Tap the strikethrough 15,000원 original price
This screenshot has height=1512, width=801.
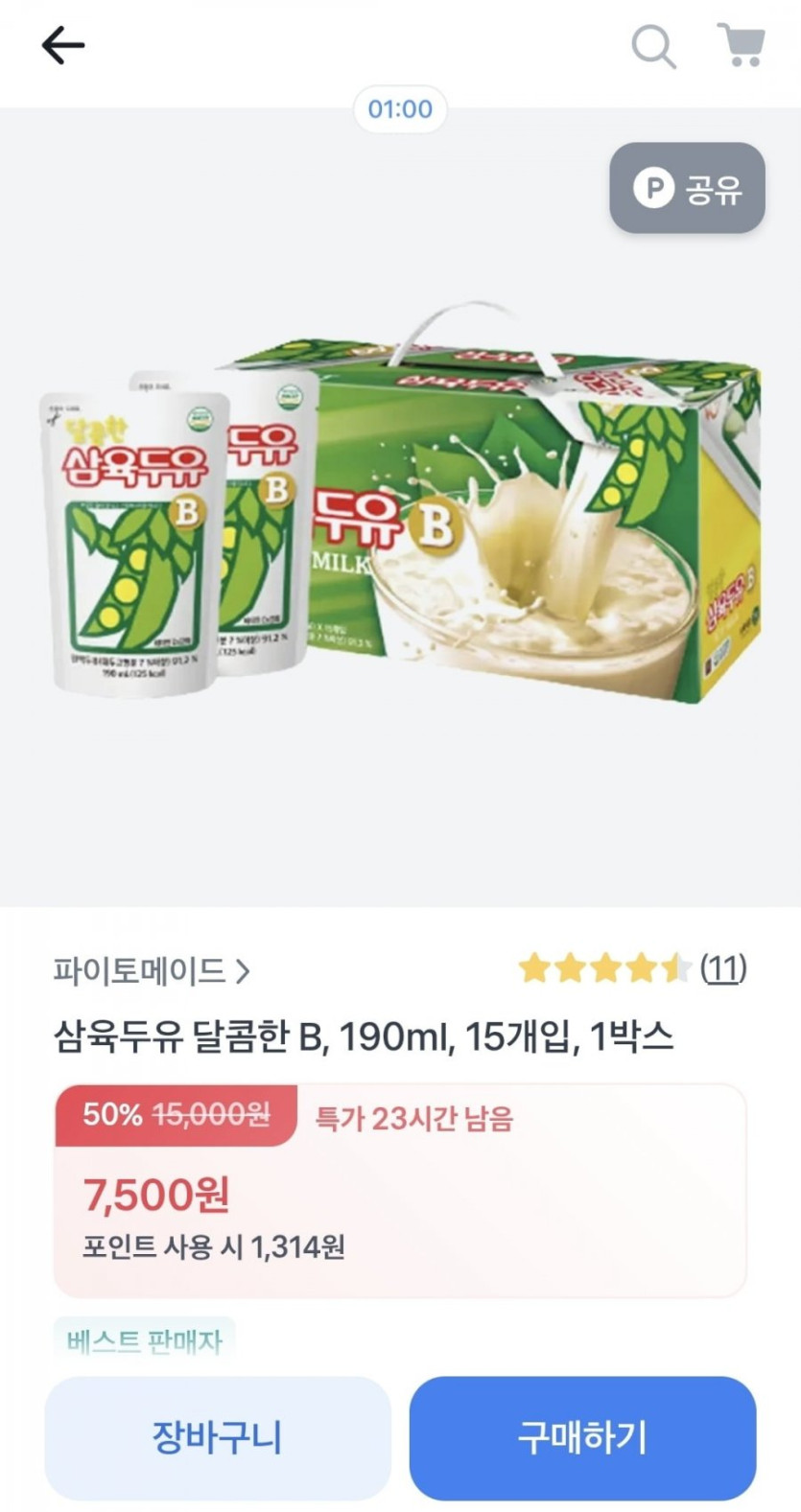click(211, 1116)
